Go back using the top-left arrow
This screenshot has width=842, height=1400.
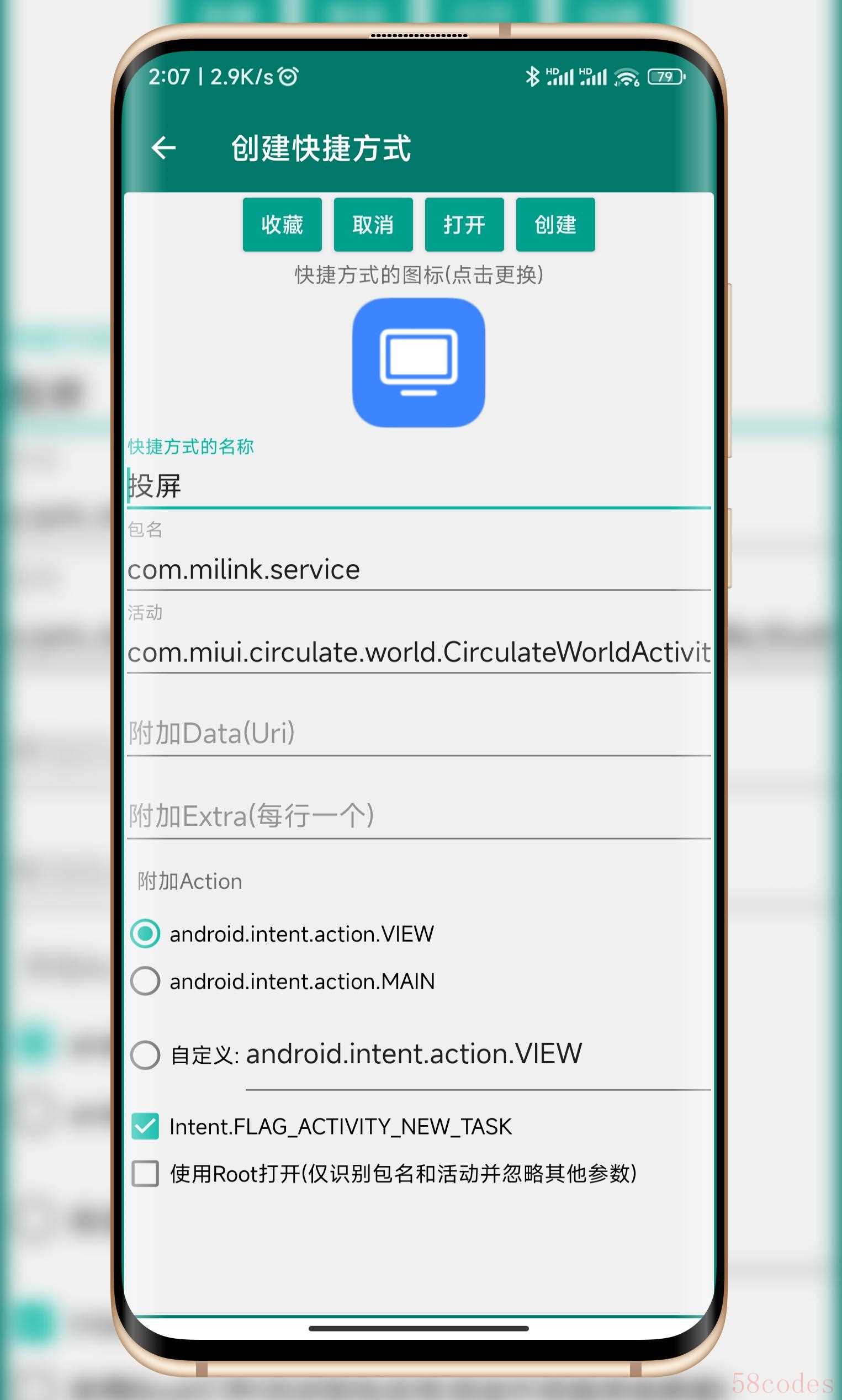pyautogui.click(x=164, y=148)
